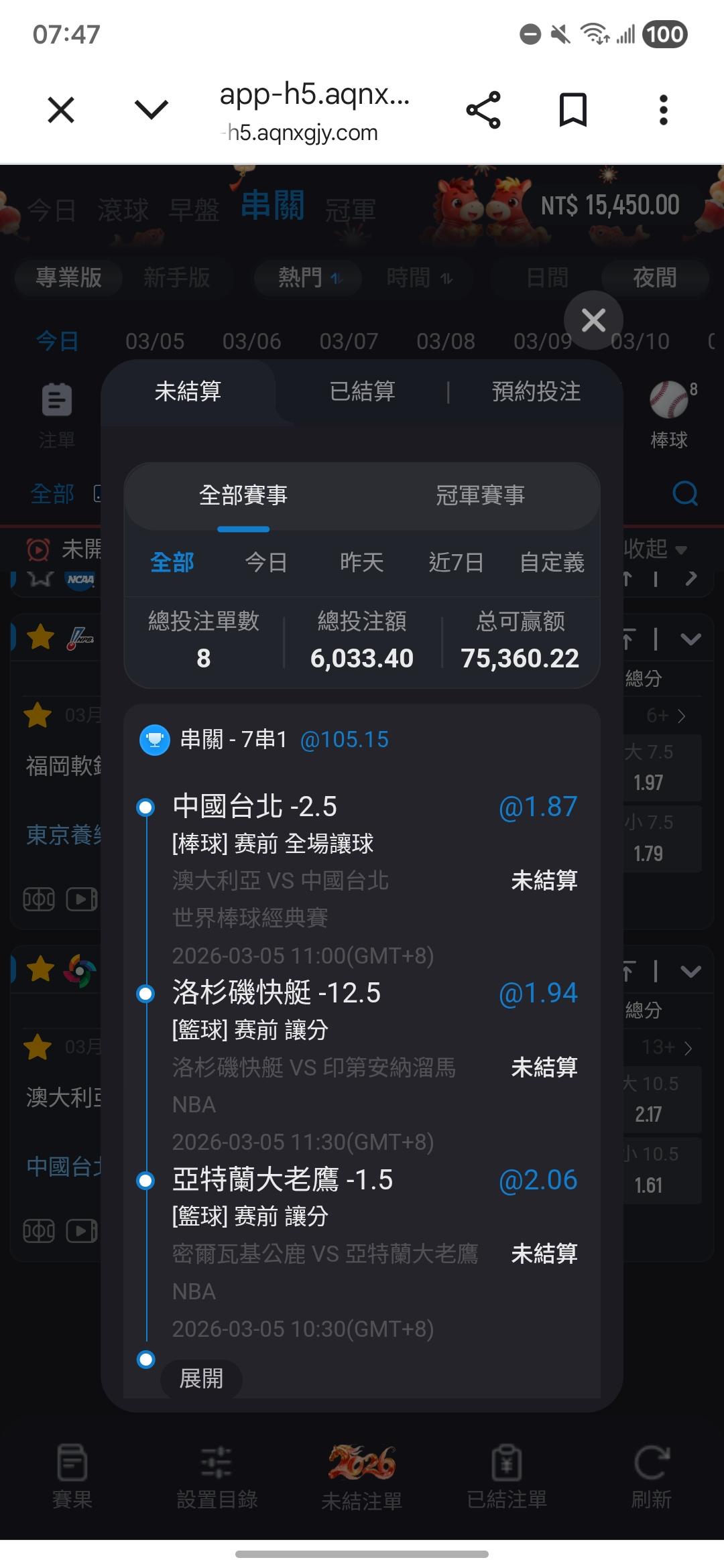Close the browser tab with the X
The width and height of the screenshot is (724, 1568).
pos(61,110)
